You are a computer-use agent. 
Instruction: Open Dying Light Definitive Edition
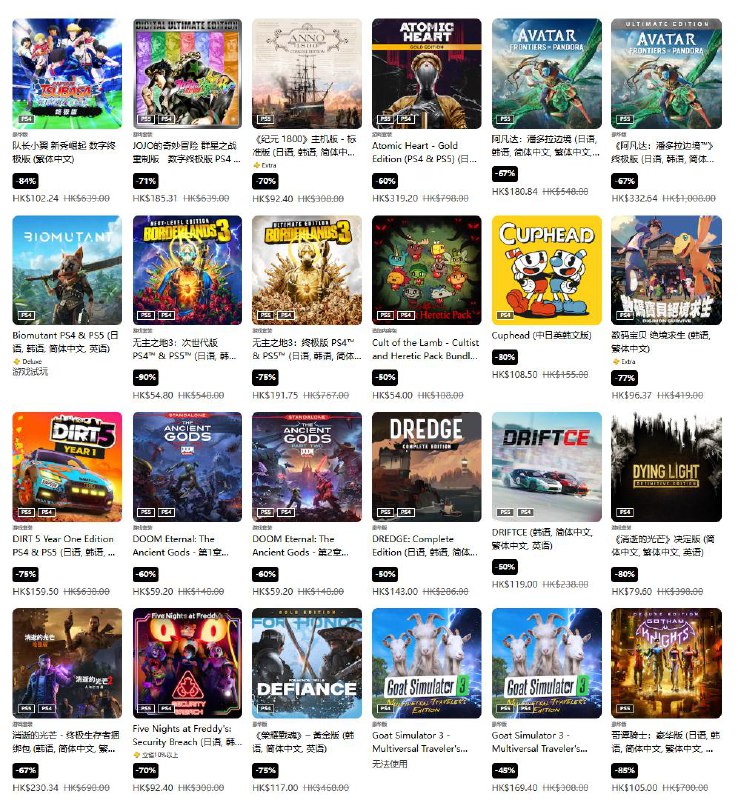point(666,466)
